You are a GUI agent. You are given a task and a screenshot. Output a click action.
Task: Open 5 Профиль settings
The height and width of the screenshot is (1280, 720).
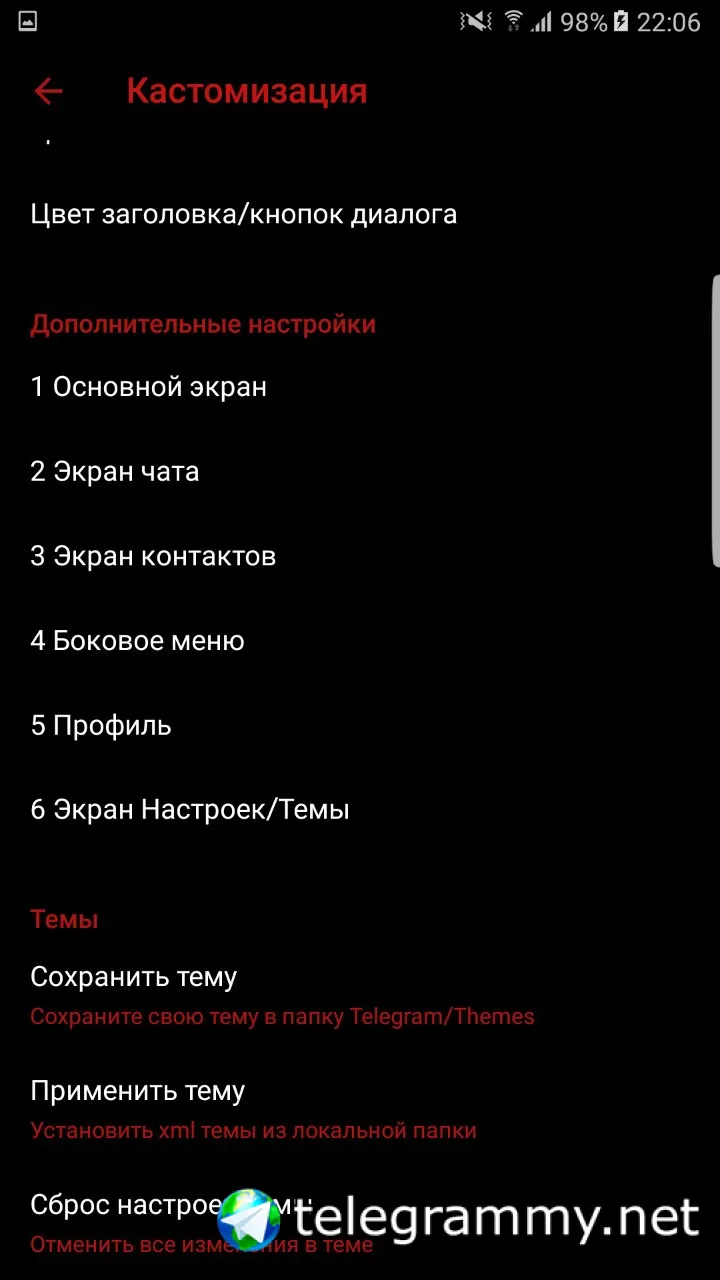[101, 726]
